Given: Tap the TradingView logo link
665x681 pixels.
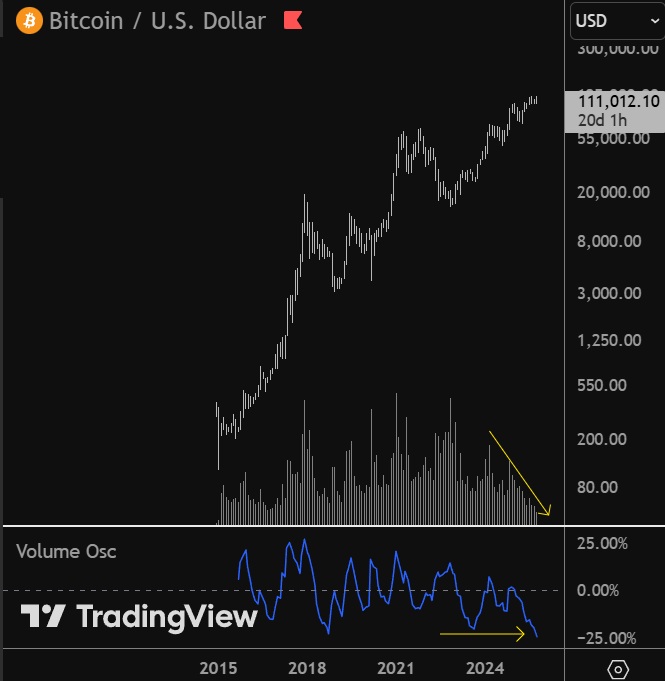Looking at the screenshot, I should (x=139, y=617).
